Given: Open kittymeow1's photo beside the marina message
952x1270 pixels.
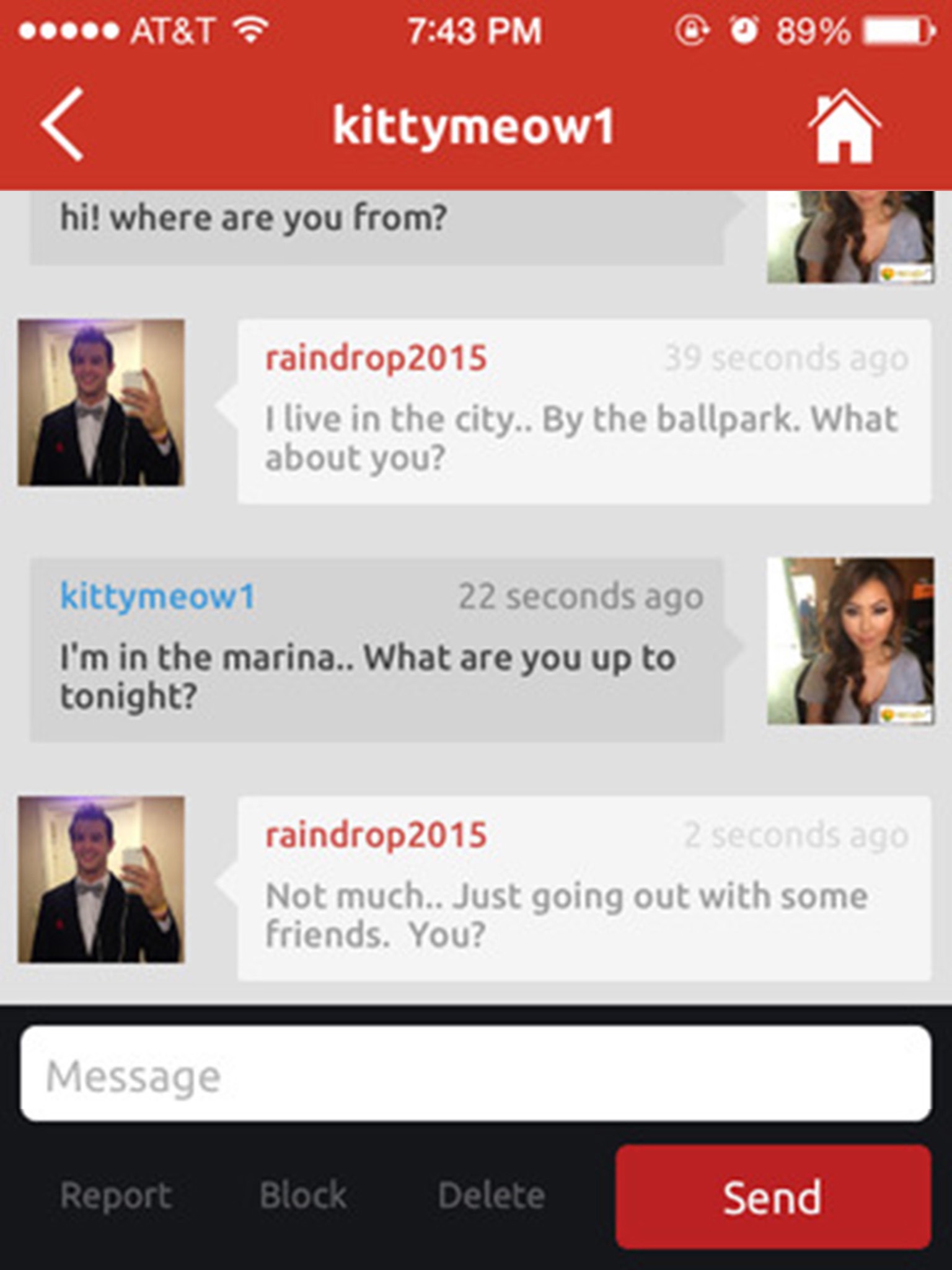Looking at the screenshot, I should (x=850, y=641).
